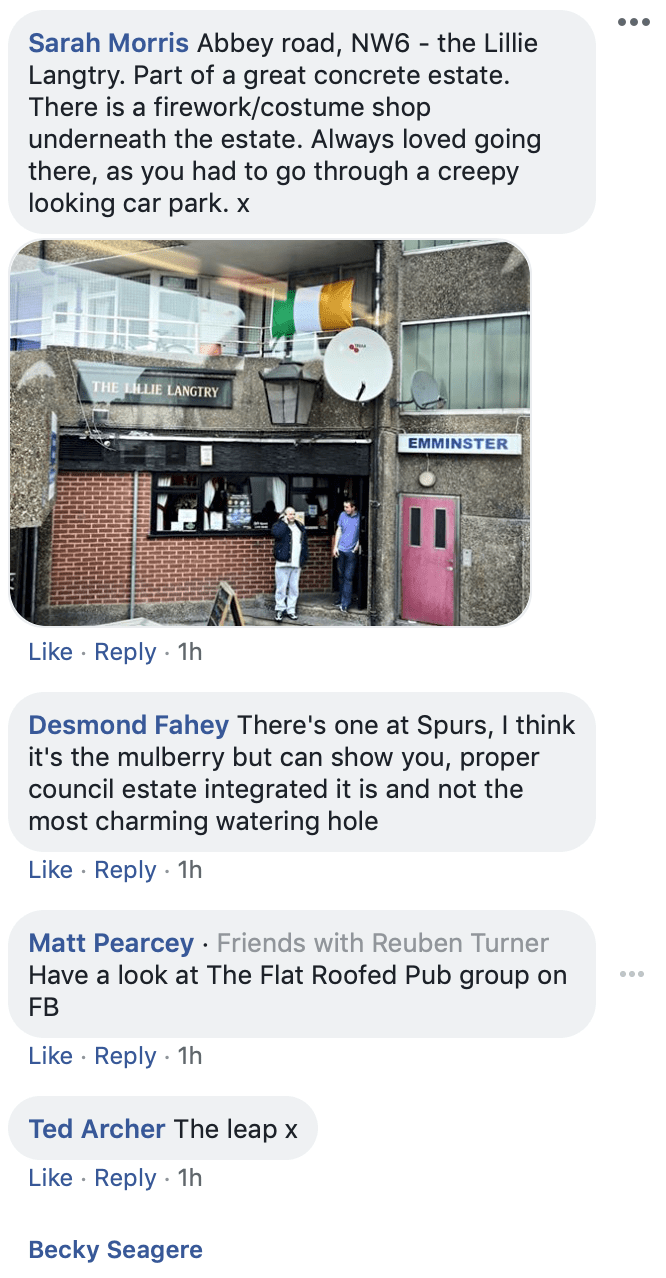This screenshot has height=1278, width=666.
Task: Like Ted Archer's comment
Action: (x=50, y=1178)
